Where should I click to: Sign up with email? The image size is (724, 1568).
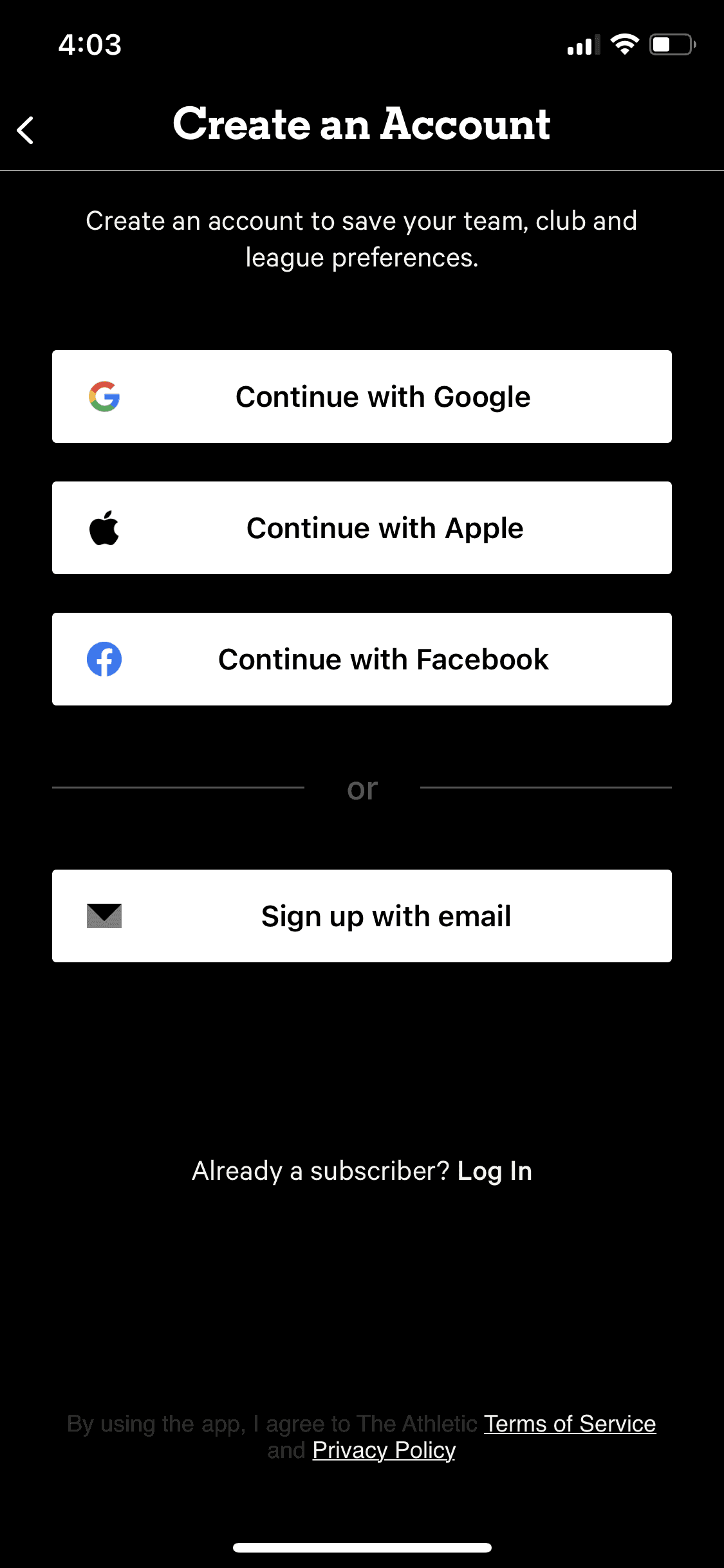(362, 916)
